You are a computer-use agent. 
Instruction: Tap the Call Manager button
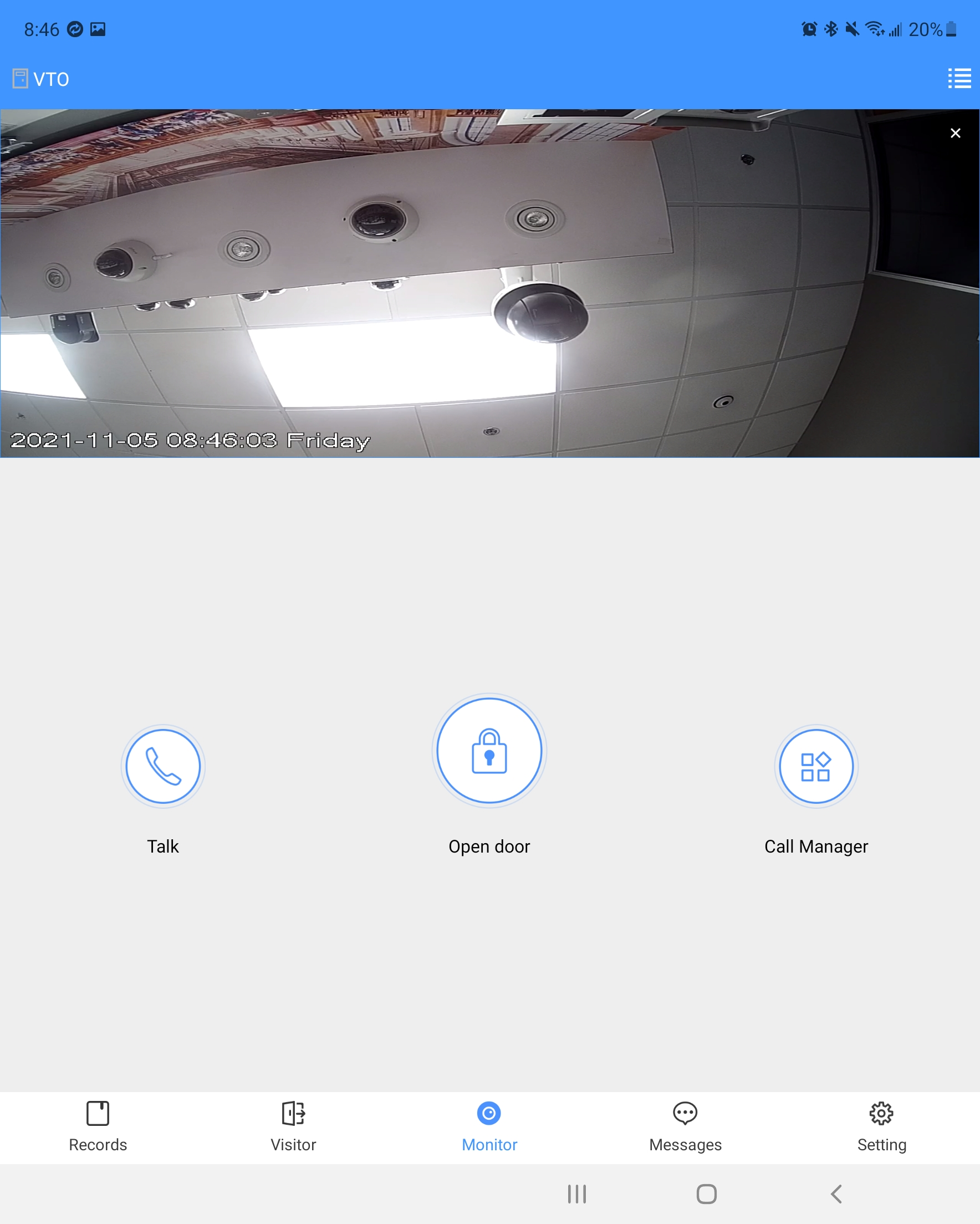[816, 766]
